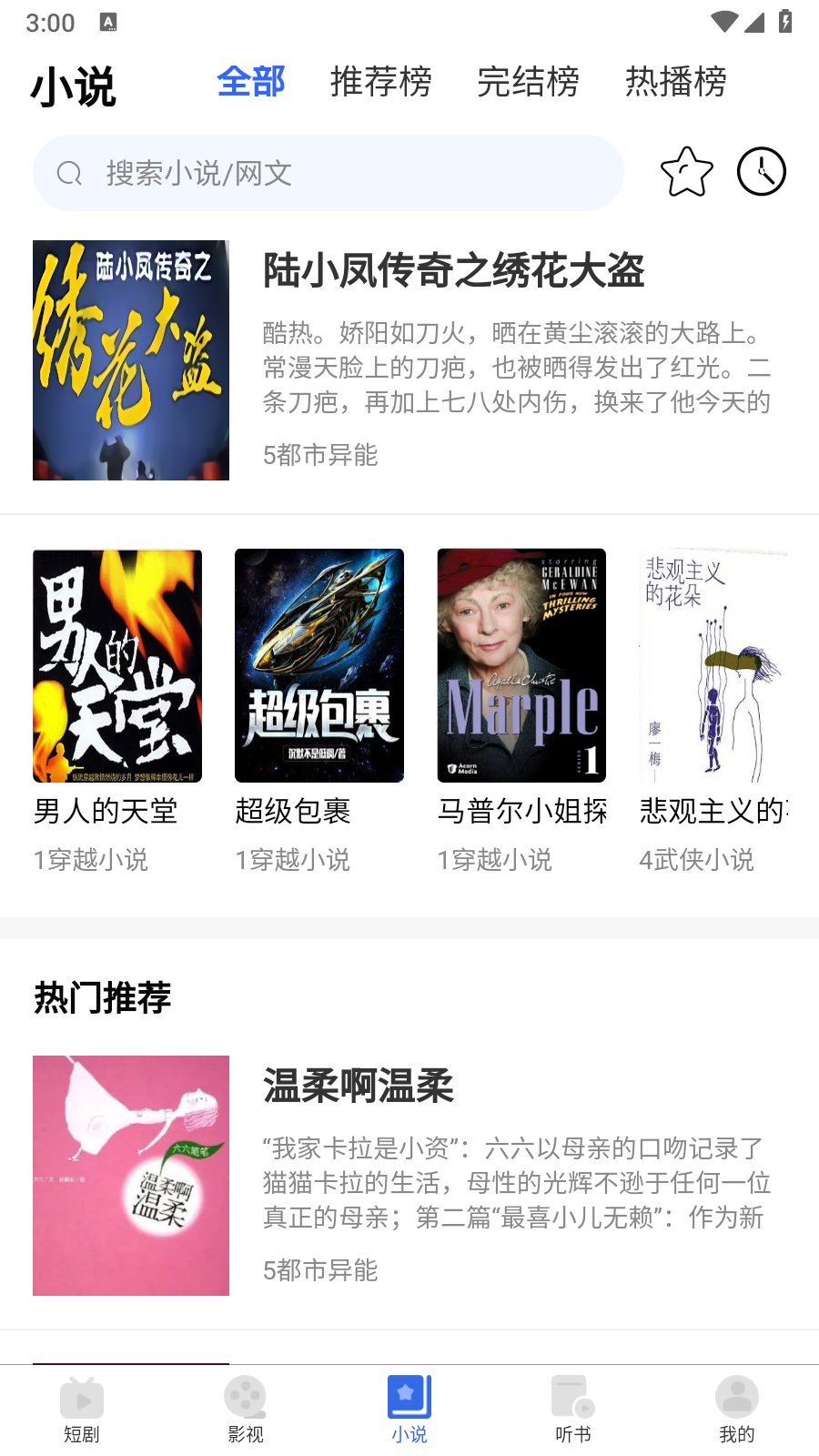Open 陆小凤传奇之绣花大盗 novel

tap(453, 271)
